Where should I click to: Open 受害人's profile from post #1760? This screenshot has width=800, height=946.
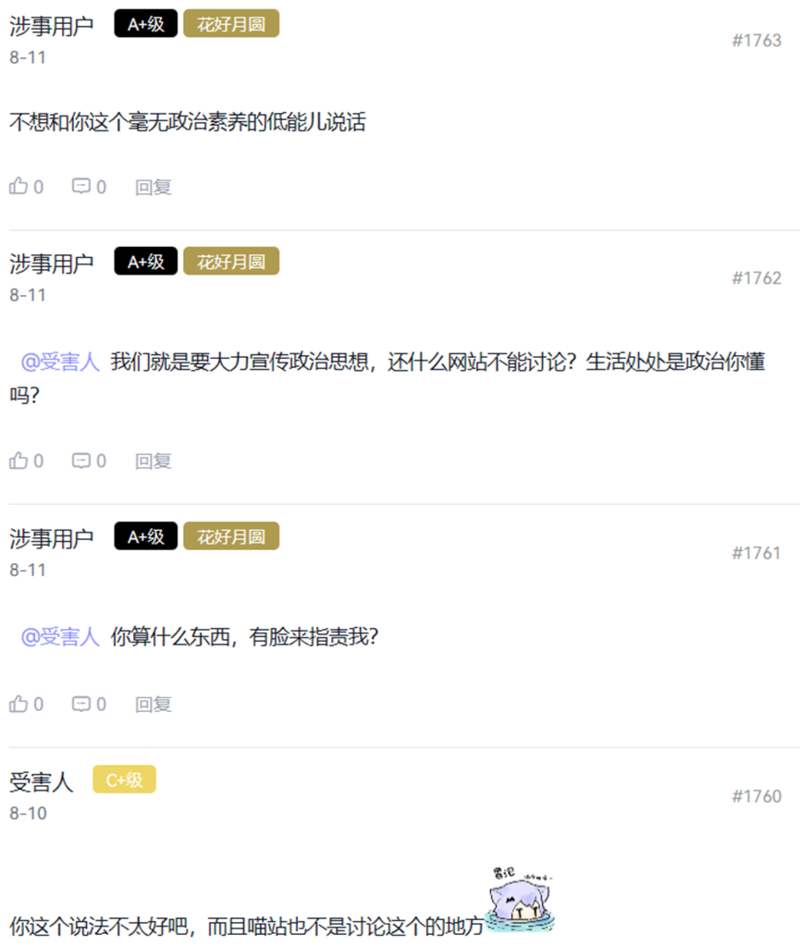point(42,782)
